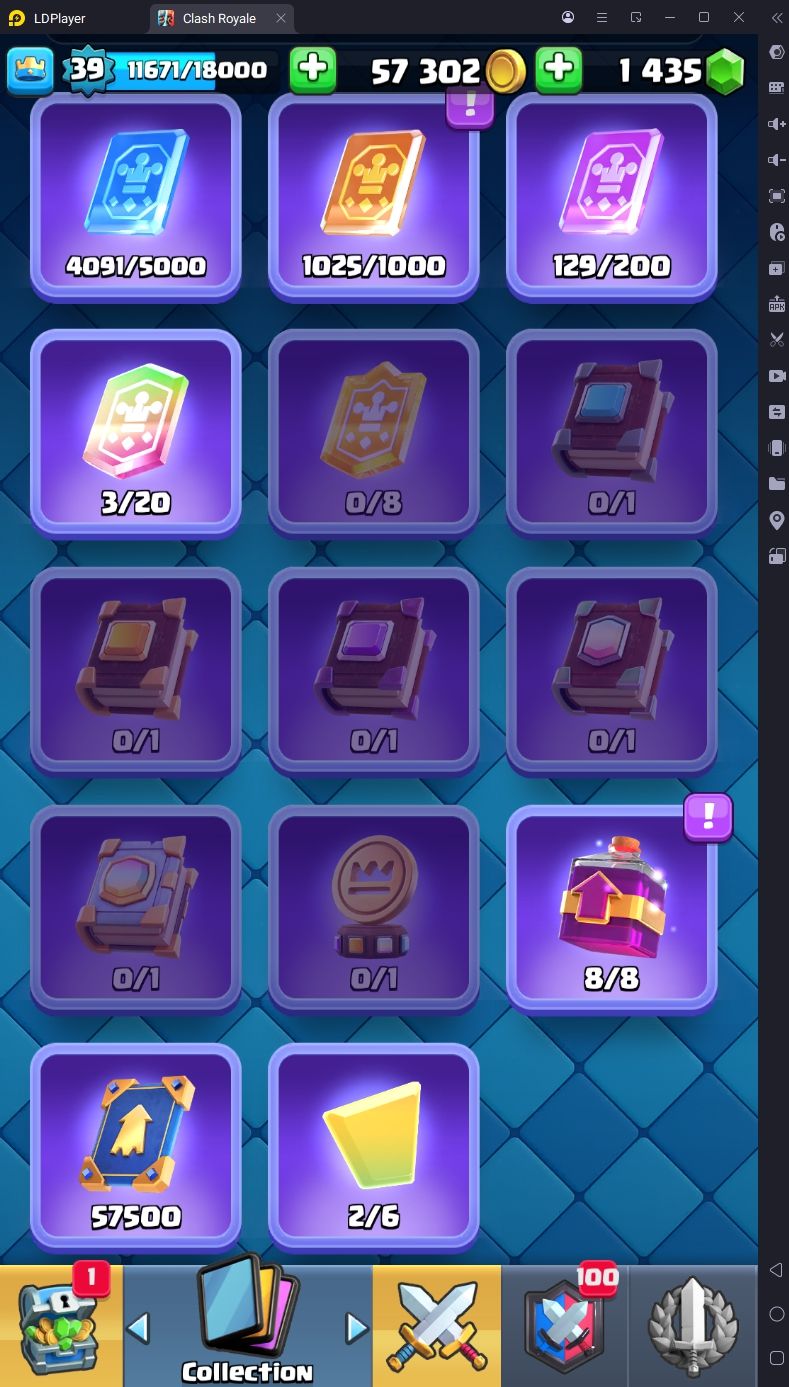Open the banner token item 57500
Image resolution: width=789 pixels, height=1387 pixels.
pyautogui.click(x=135, y=1148)
